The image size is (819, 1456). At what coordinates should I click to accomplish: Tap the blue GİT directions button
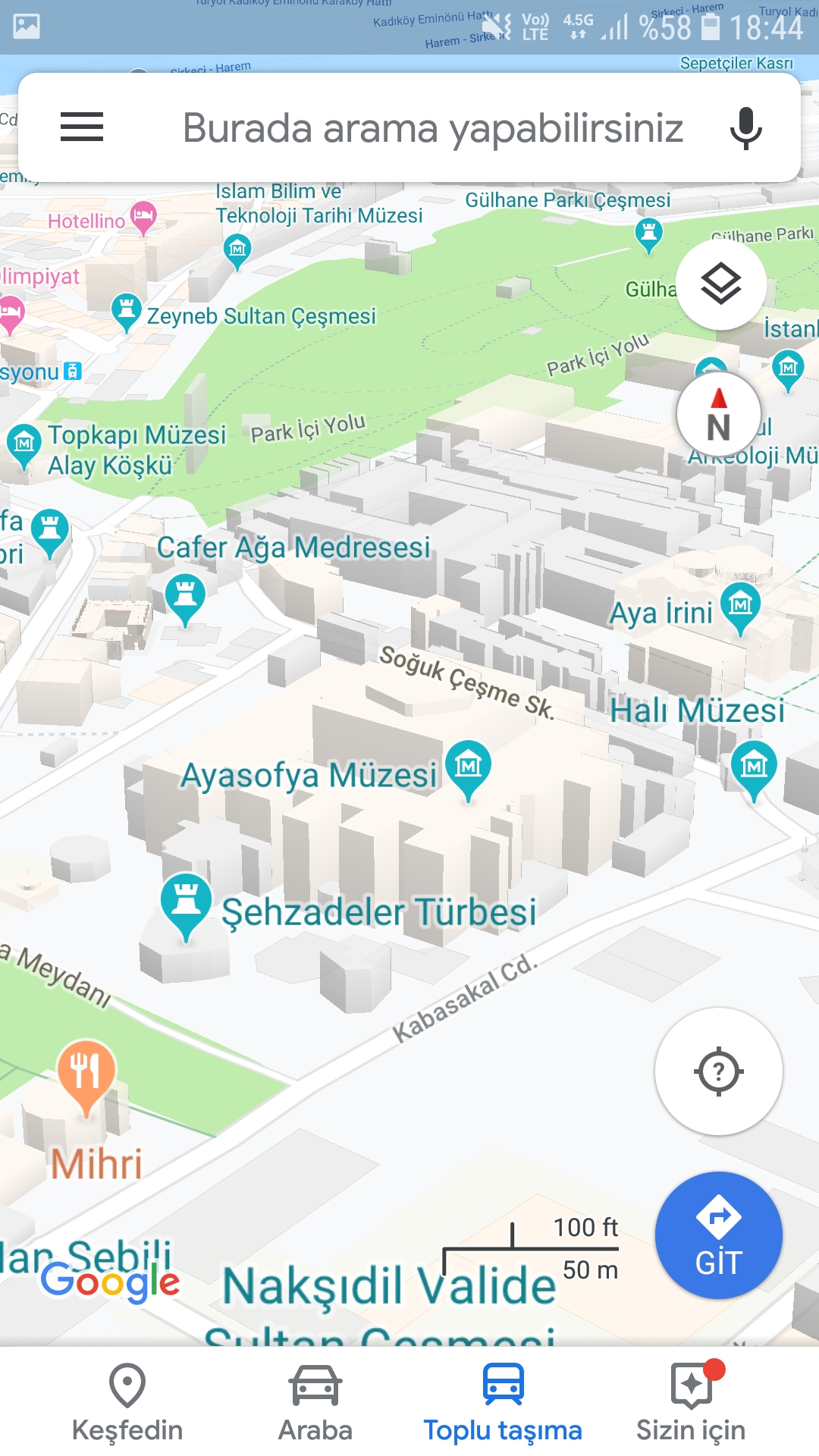718,1235
